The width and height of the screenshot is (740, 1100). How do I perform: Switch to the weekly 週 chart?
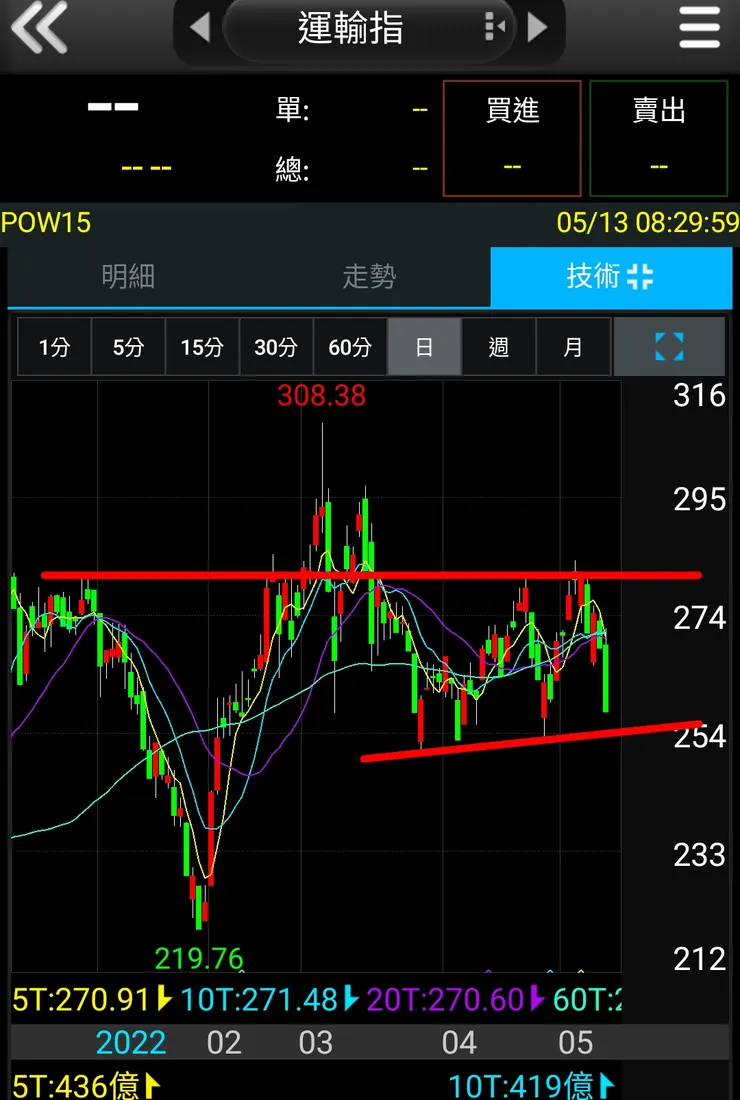tap(498, 347)
